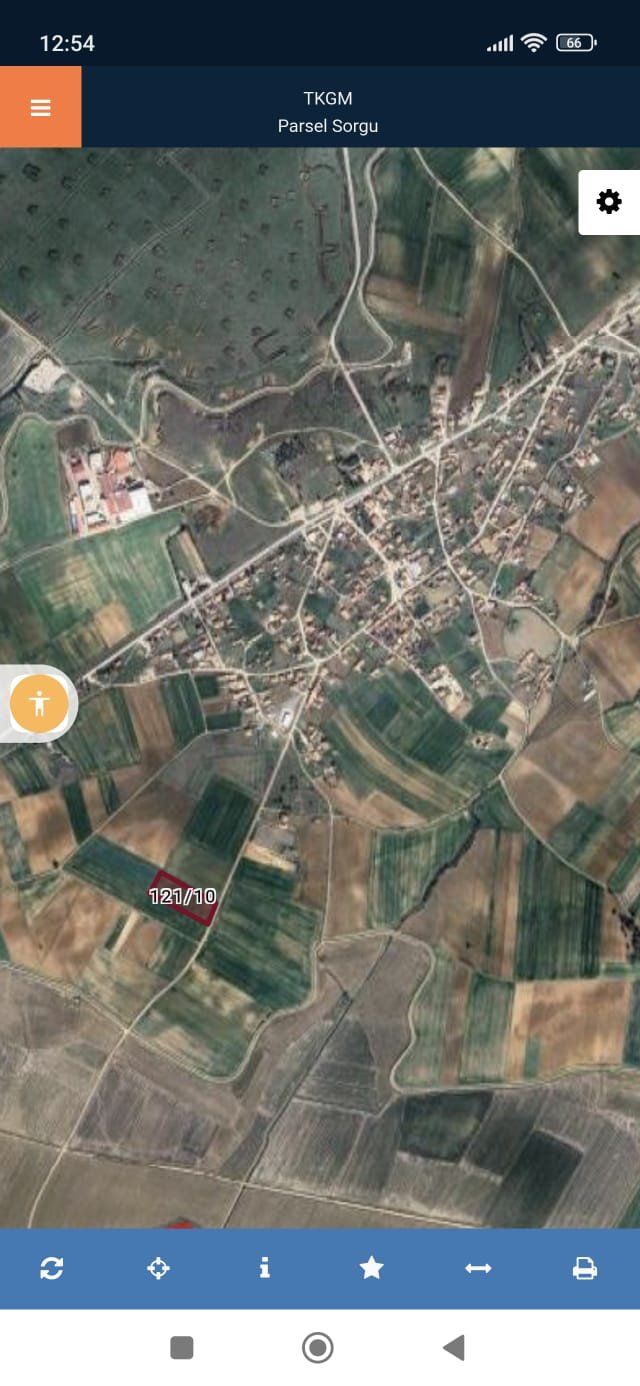Viewport: 640px width, 1386px height.
Task: Go to the home screen
Action: point(318,1347)
